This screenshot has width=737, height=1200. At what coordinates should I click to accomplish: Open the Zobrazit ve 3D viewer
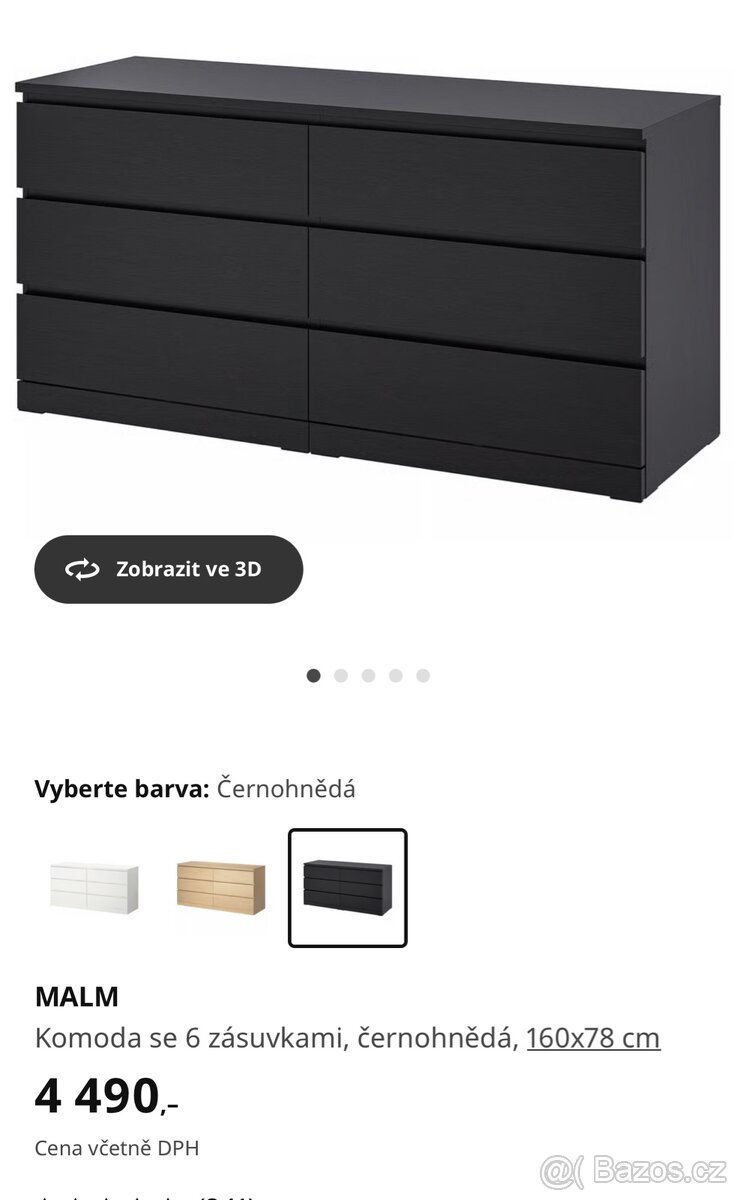coord(168,569)
